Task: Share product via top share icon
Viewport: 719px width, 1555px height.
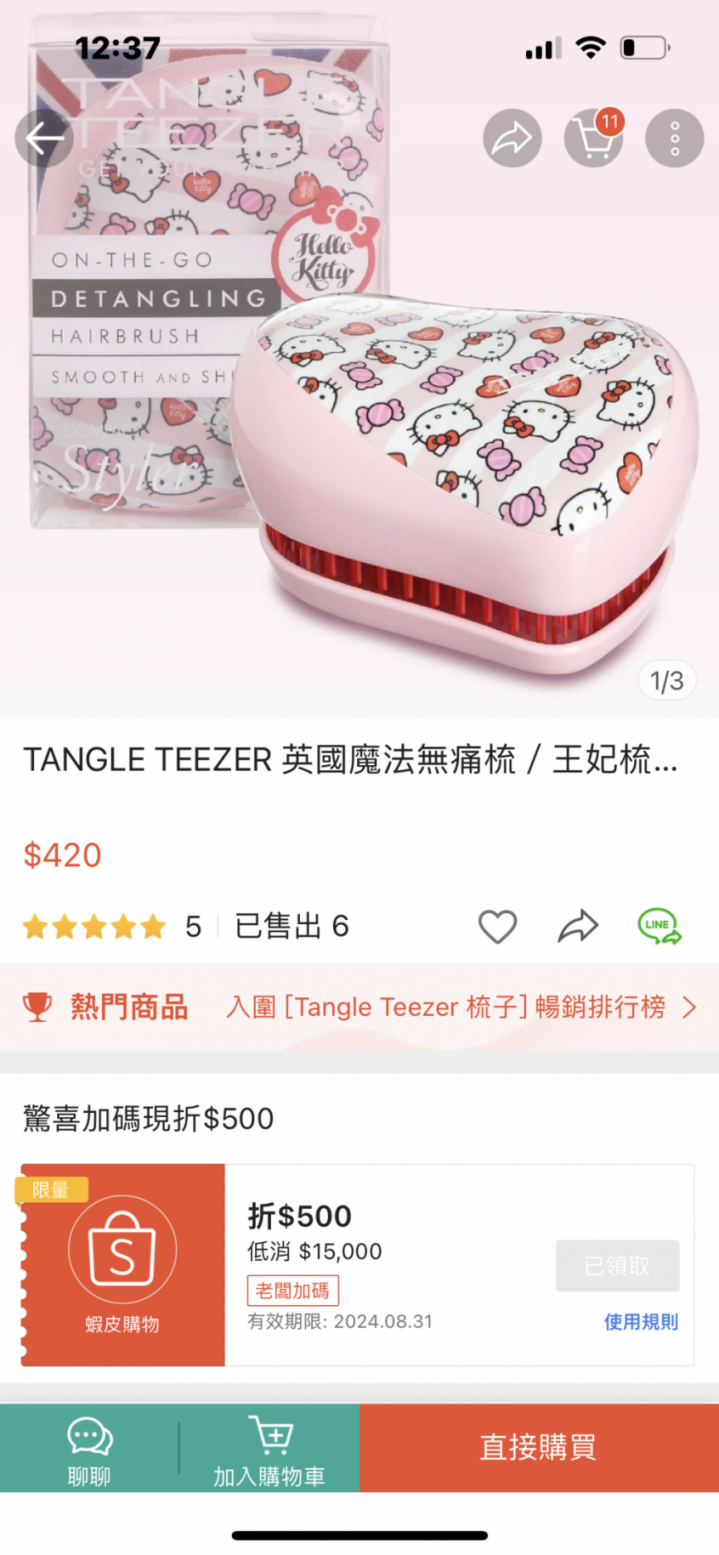Action: click(x=512, y=138)
